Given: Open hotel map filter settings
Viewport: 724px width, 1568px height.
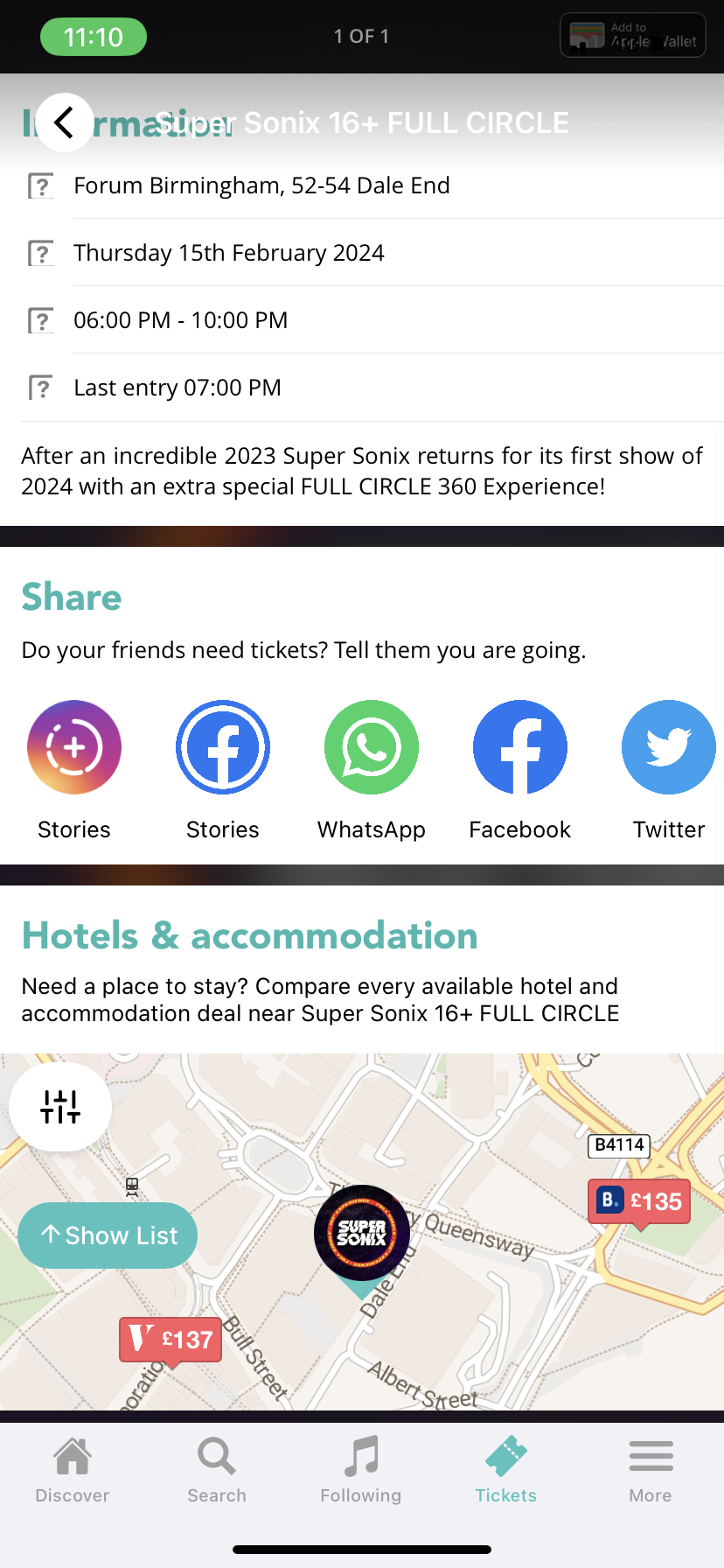Looking at the screenshot, I should 60,1107.
